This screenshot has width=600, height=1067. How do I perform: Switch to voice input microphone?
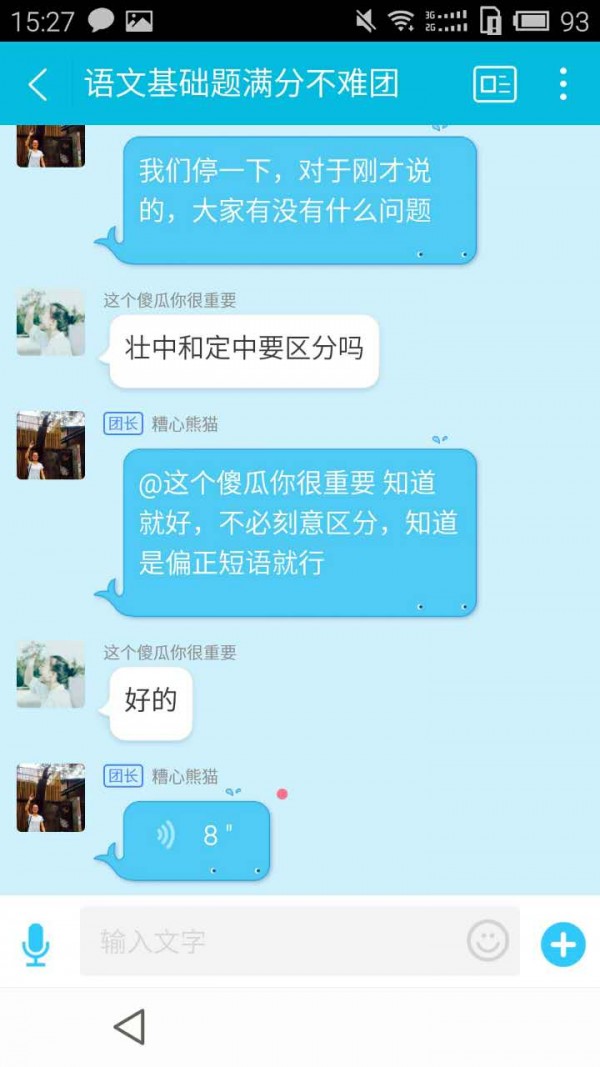tap(36, 943)
